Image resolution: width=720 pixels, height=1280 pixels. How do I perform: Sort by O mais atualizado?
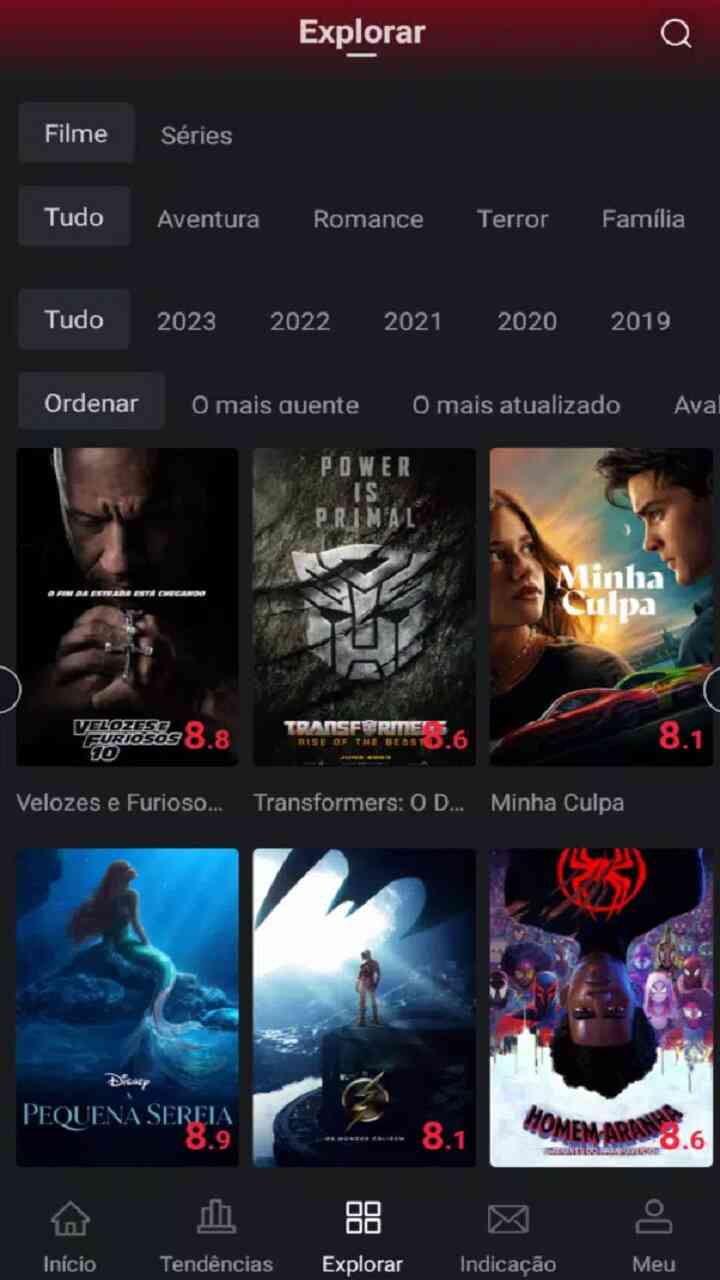[x=516, y=405]
